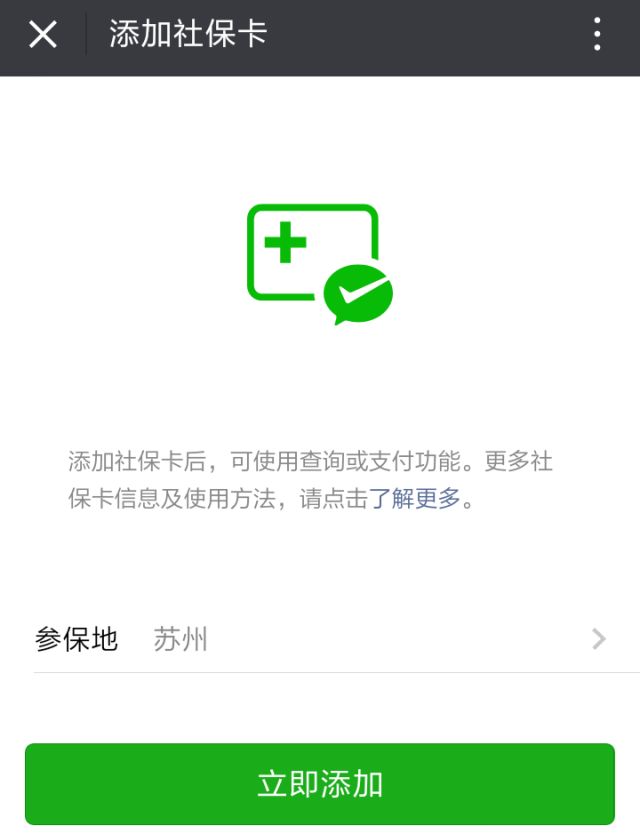Follow the 了解更多 link
Image resolution: width=640 pixels, height=834 pixels.
click(x=415, y=499)
